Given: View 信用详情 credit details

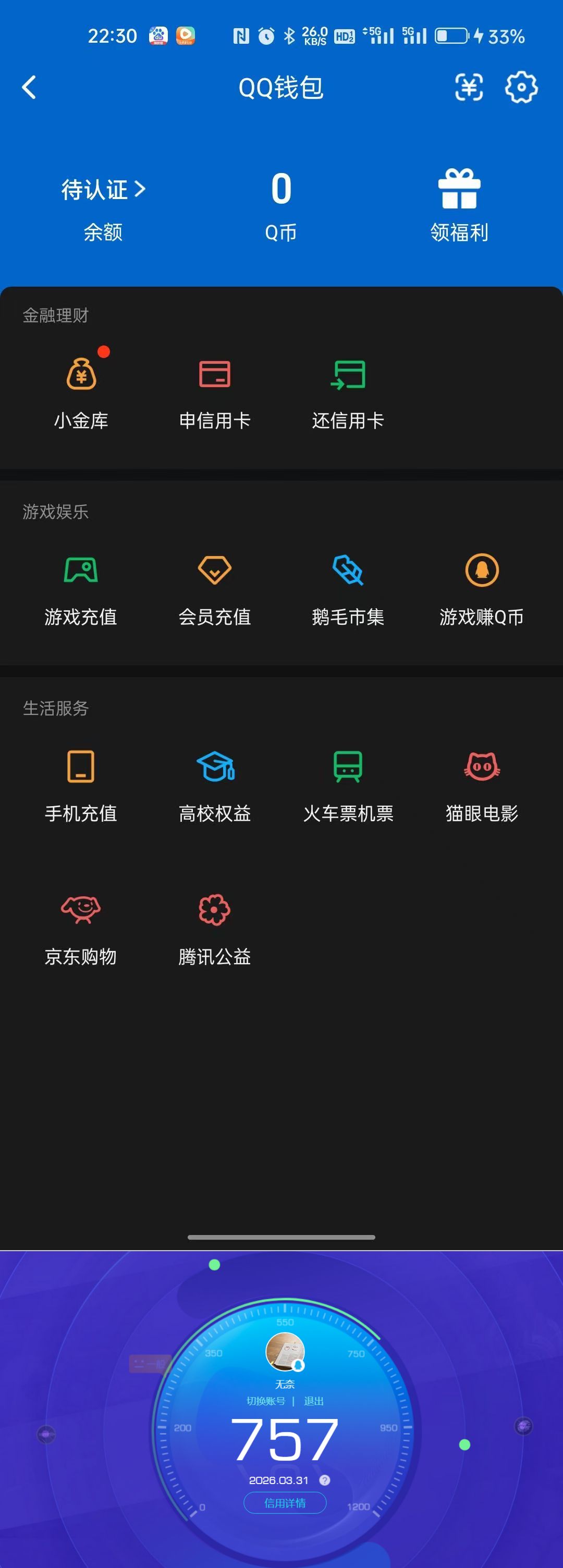Looking at the screenshot, I should [285, 1503].
